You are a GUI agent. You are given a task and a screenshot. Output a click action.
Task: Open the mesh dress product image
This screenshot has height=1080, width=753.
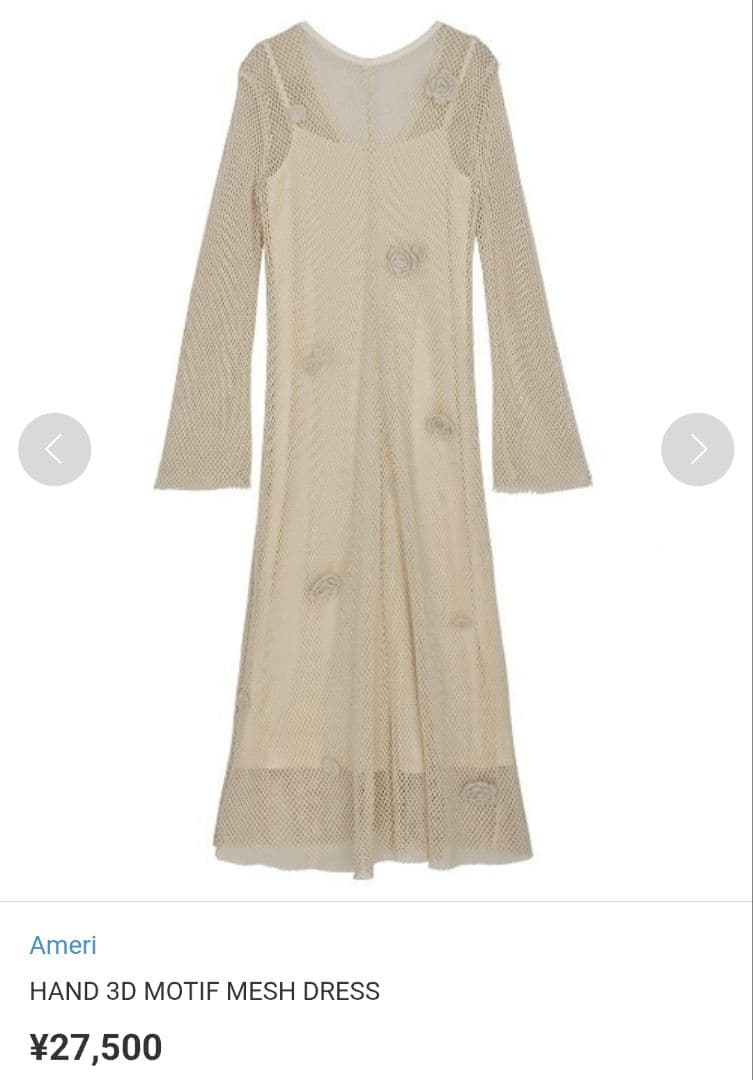click(x=375, y=450)
